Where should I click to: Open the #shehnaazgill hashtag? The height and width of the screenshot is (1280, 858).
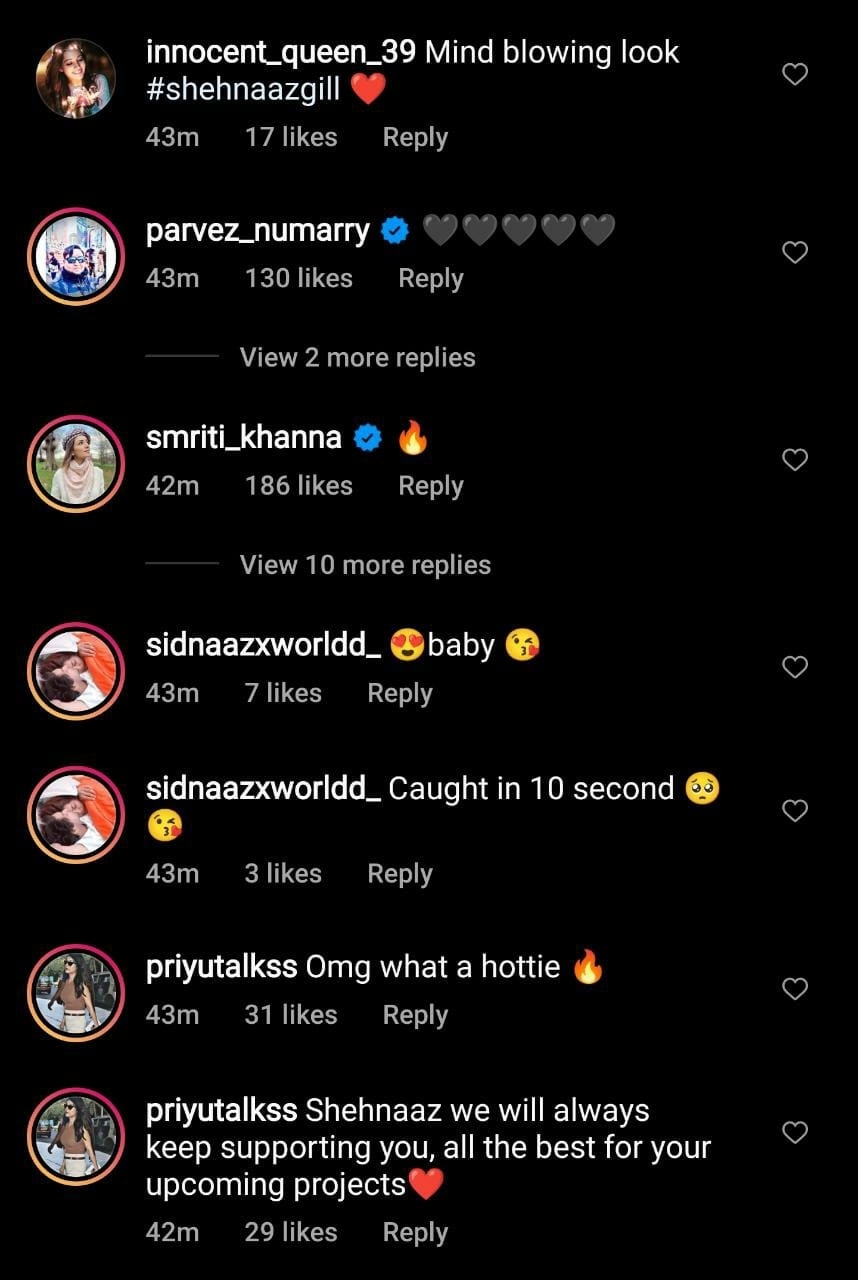click(243, 91)
